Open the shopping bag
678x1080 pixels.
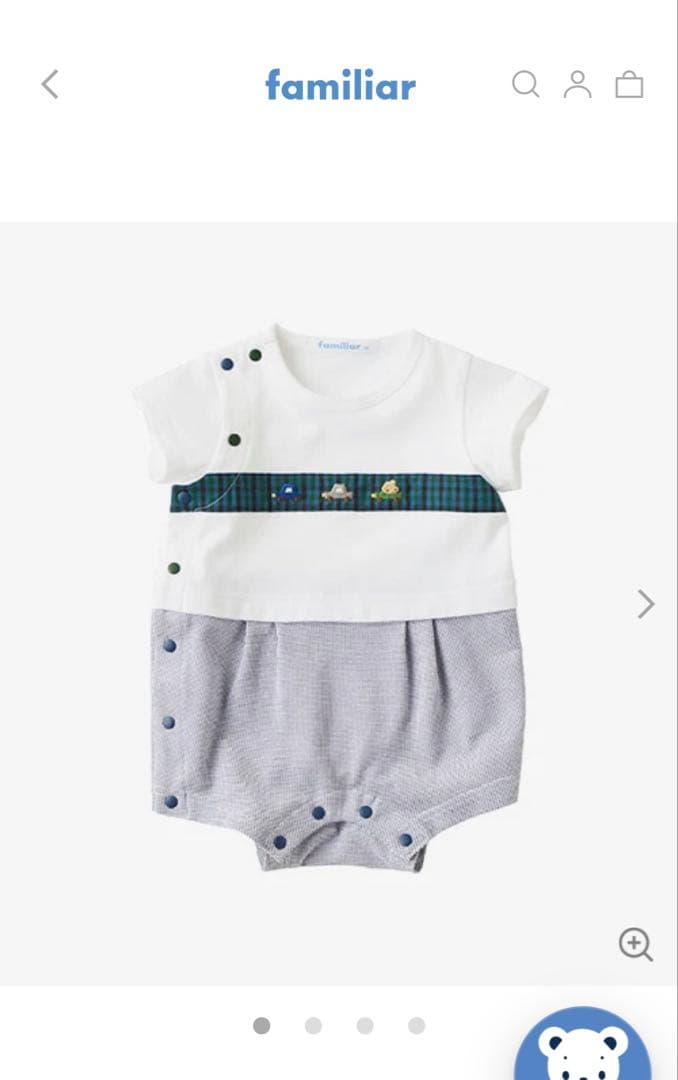(x=629, y=84)
